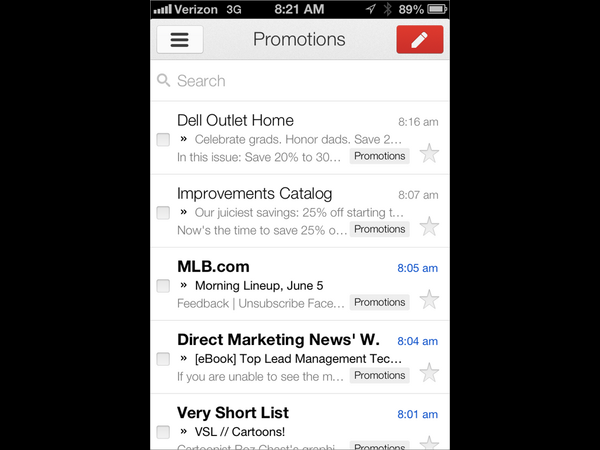
Task: Tick the checkbox next to MLB.com
Action: [x=163, y=286]
